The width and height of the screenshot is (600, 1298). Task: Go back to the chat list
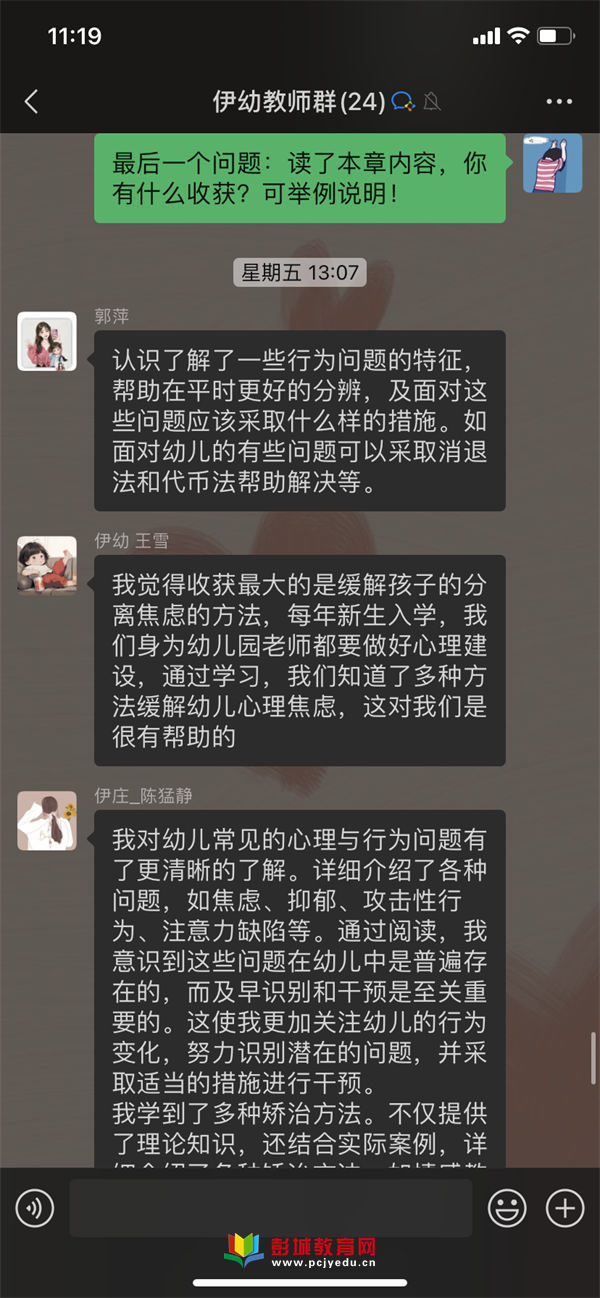(31, 101)
